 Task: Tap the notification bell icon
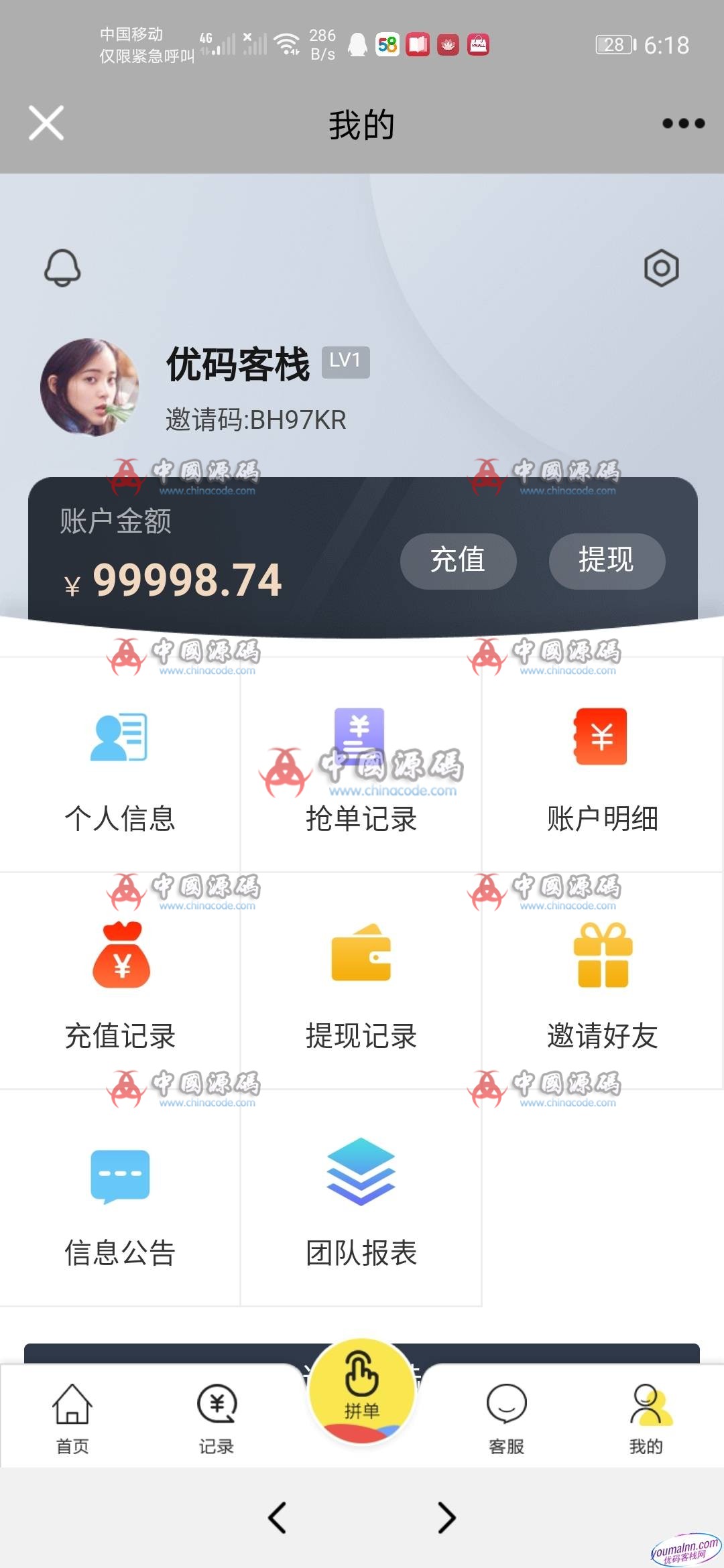point(62,269)
